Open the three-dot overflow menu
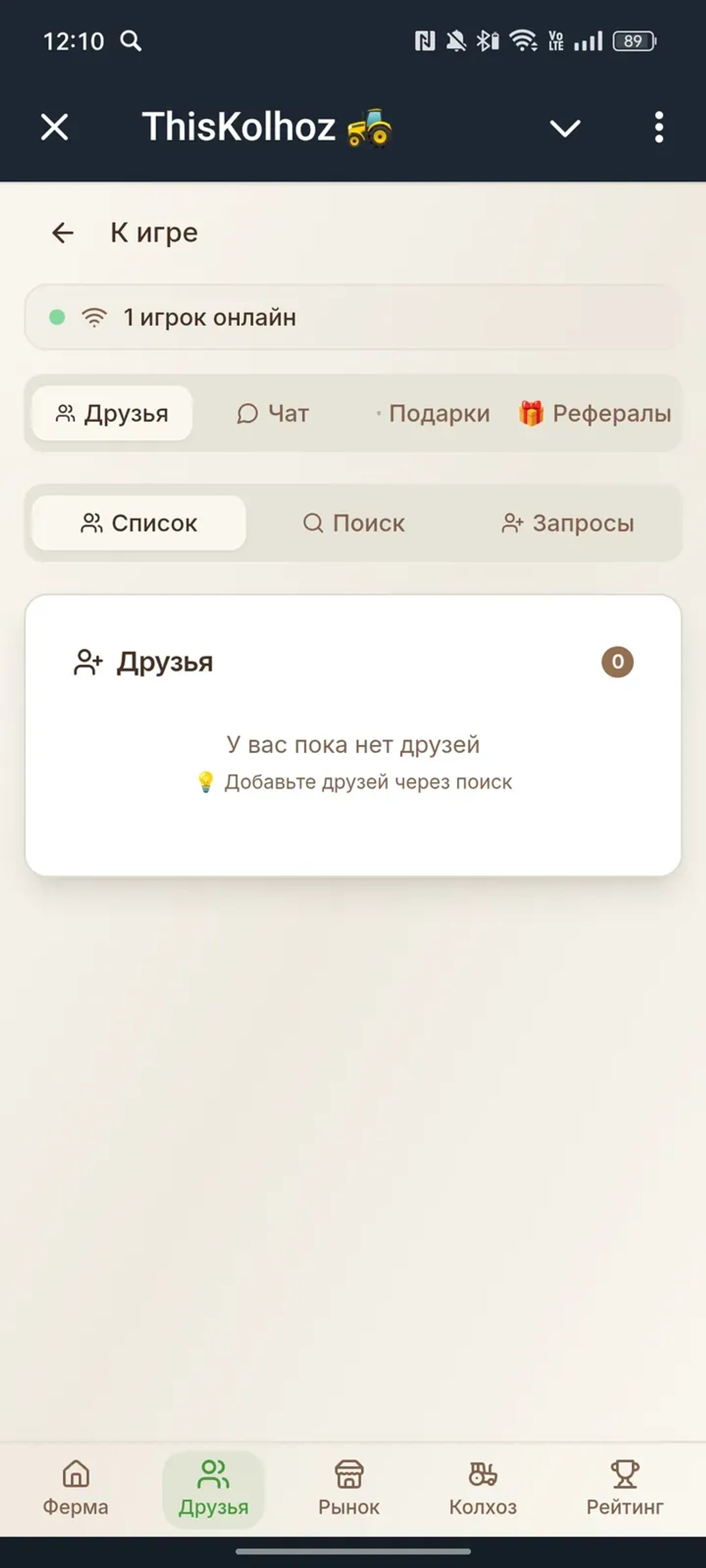706x1568 pixels. (658, 127)
